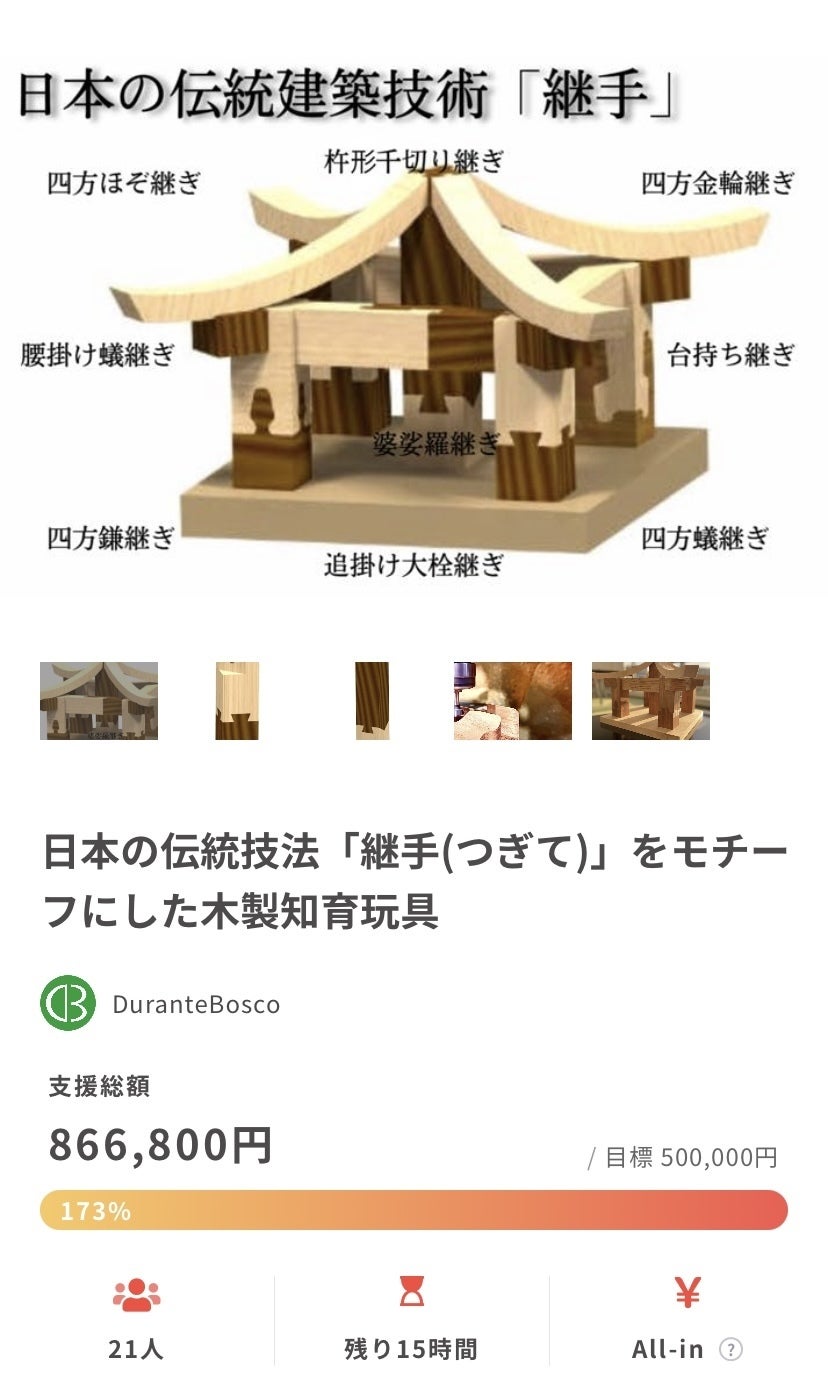Show the woodworking close-up photo thumbnail
This screenshot has height=1388, width=828.
pos(512,701)
